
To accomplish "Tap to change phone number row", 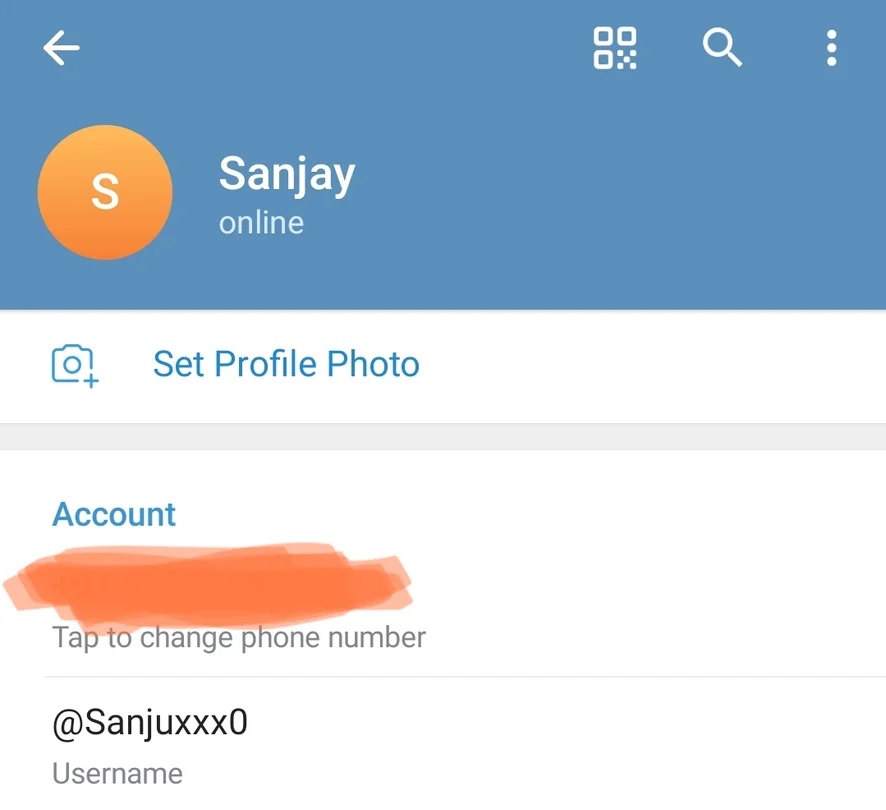I will point(240,610).
